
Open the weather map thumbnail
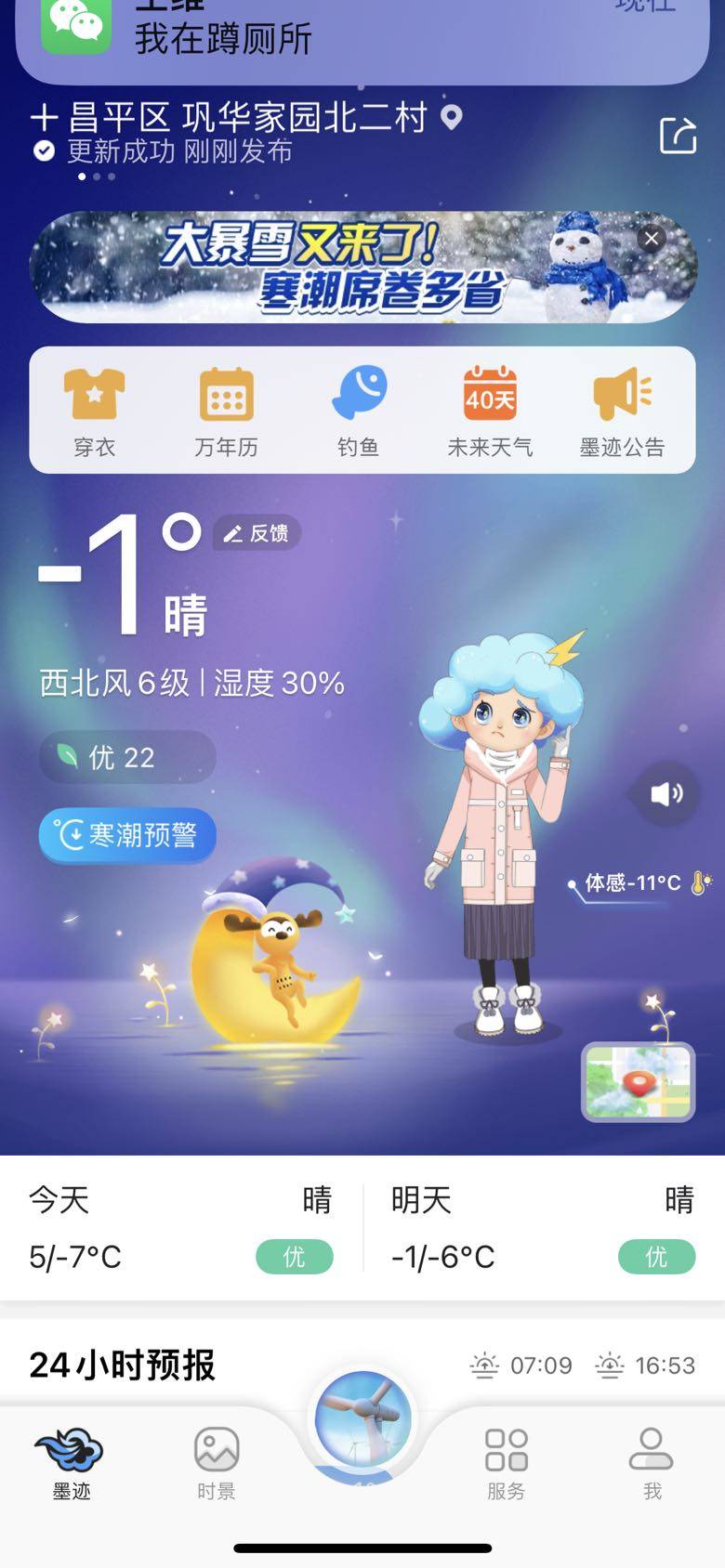click(x=638, y=1081)
